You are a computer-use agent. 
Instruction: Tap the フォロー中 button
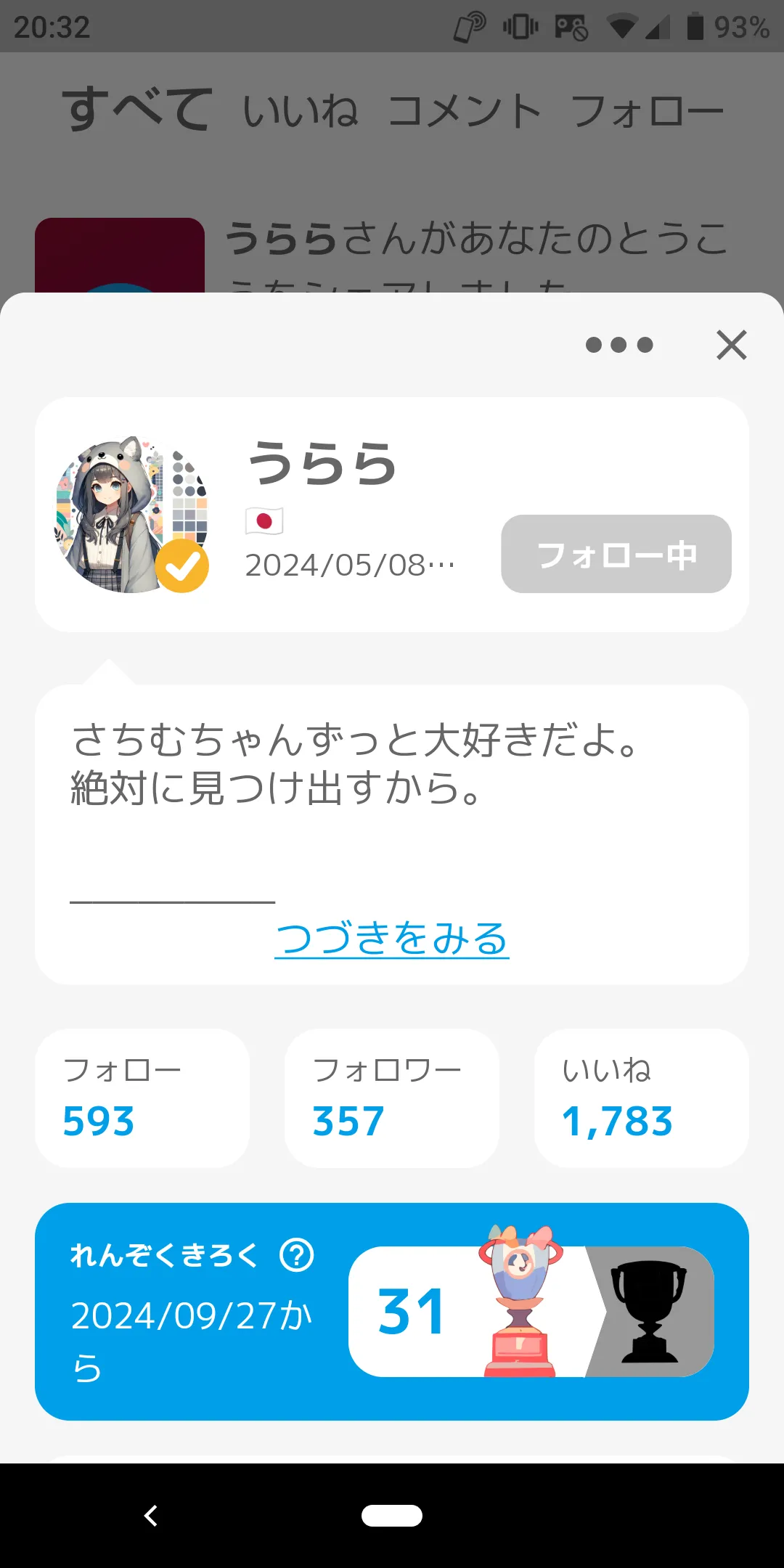(x=616, y=554)
